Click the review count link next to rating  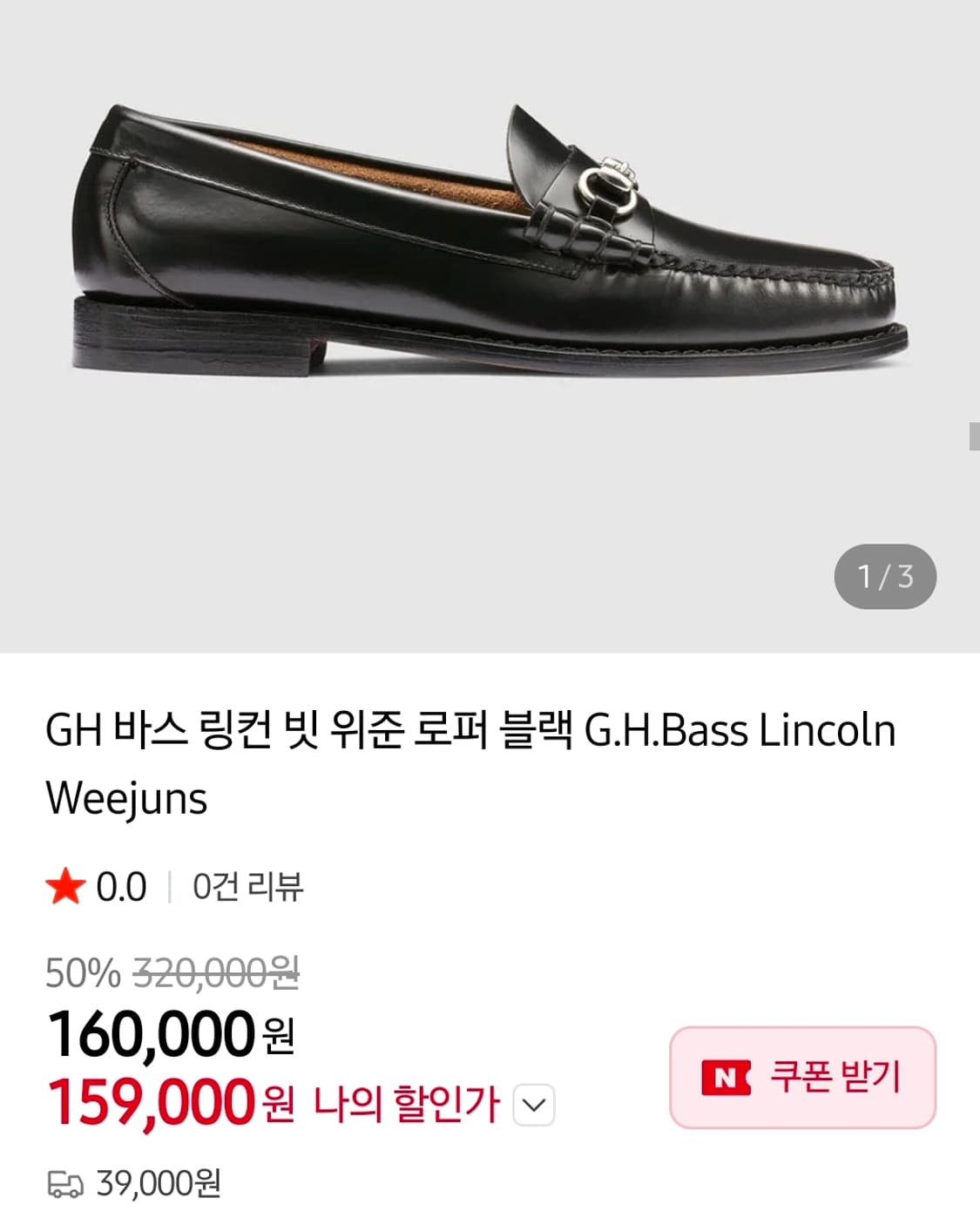click(x=245, y=885)
